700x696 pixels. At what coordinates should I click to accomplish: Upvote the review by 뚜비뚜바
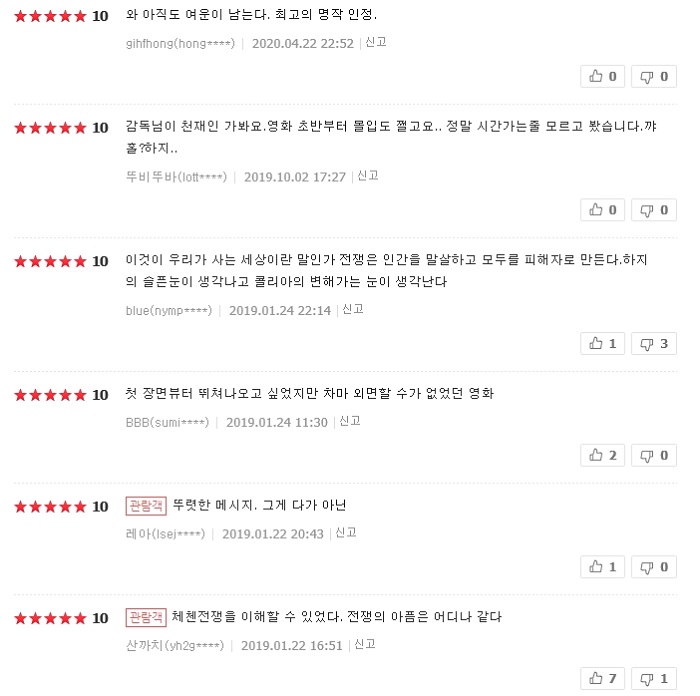(603, 210)
